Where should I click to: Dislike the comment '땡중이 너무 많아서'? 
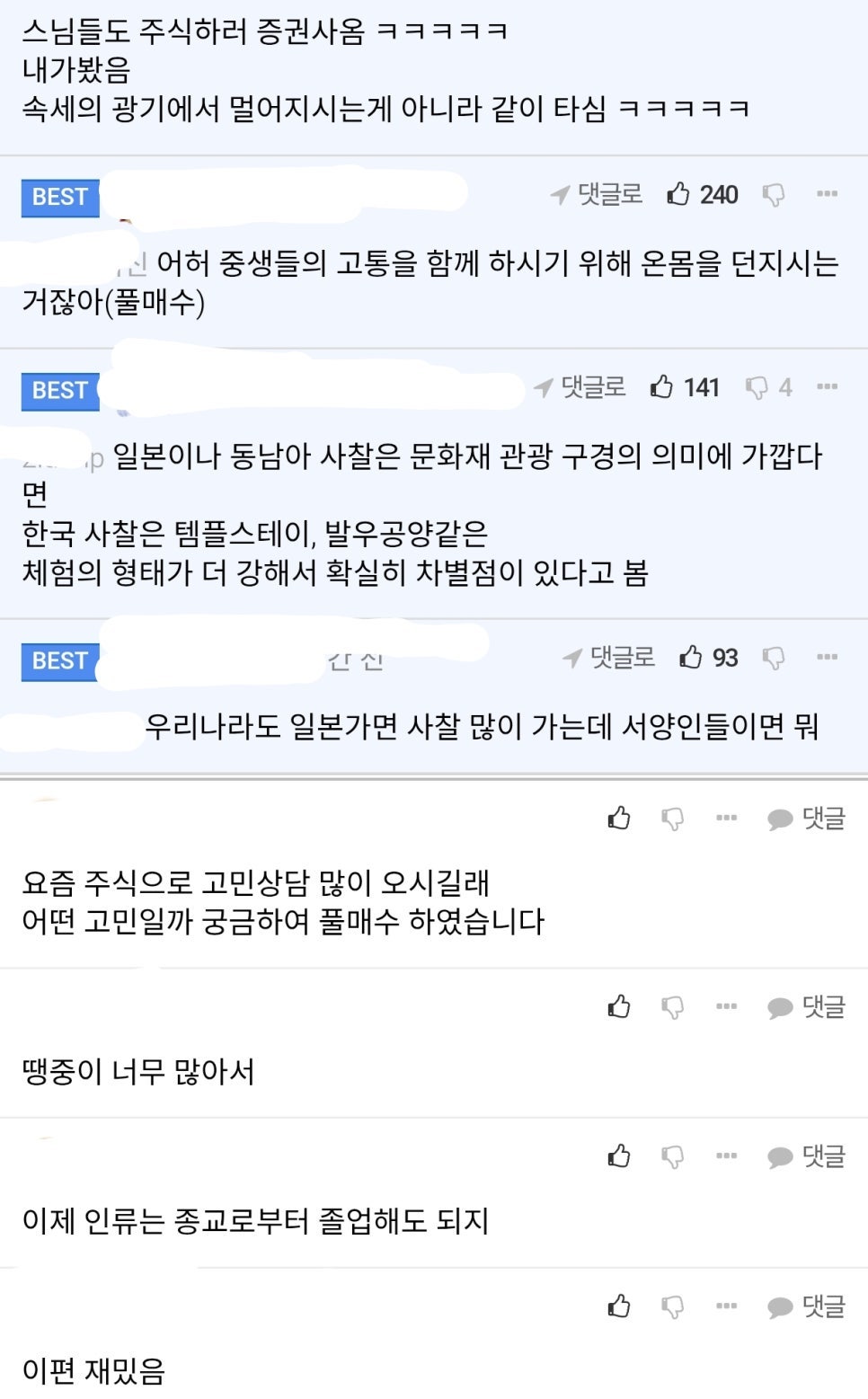[672, 1007]
